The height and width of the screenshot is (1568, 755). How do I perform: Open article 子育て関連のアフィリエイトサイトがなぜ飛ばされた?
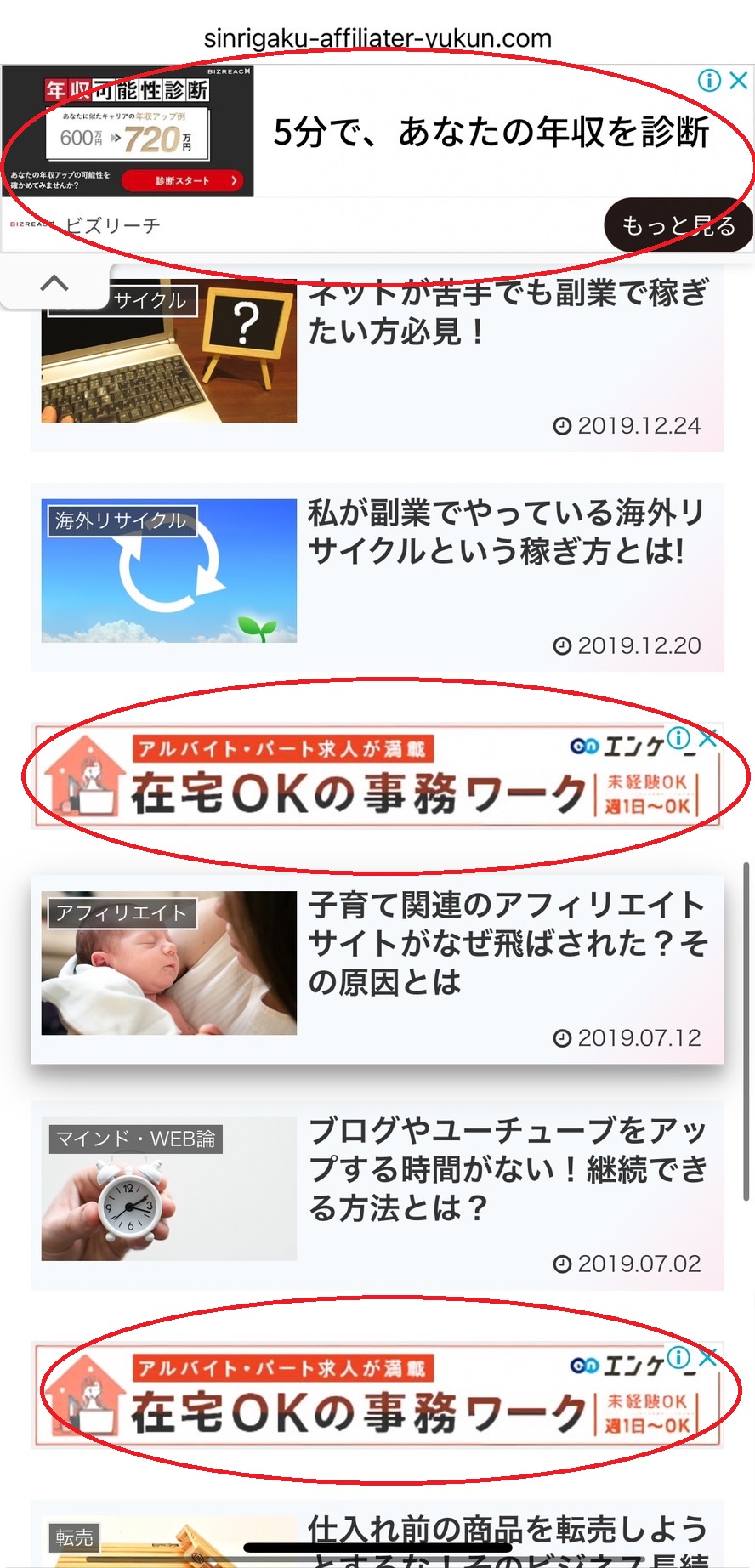(x=377, y=970)
